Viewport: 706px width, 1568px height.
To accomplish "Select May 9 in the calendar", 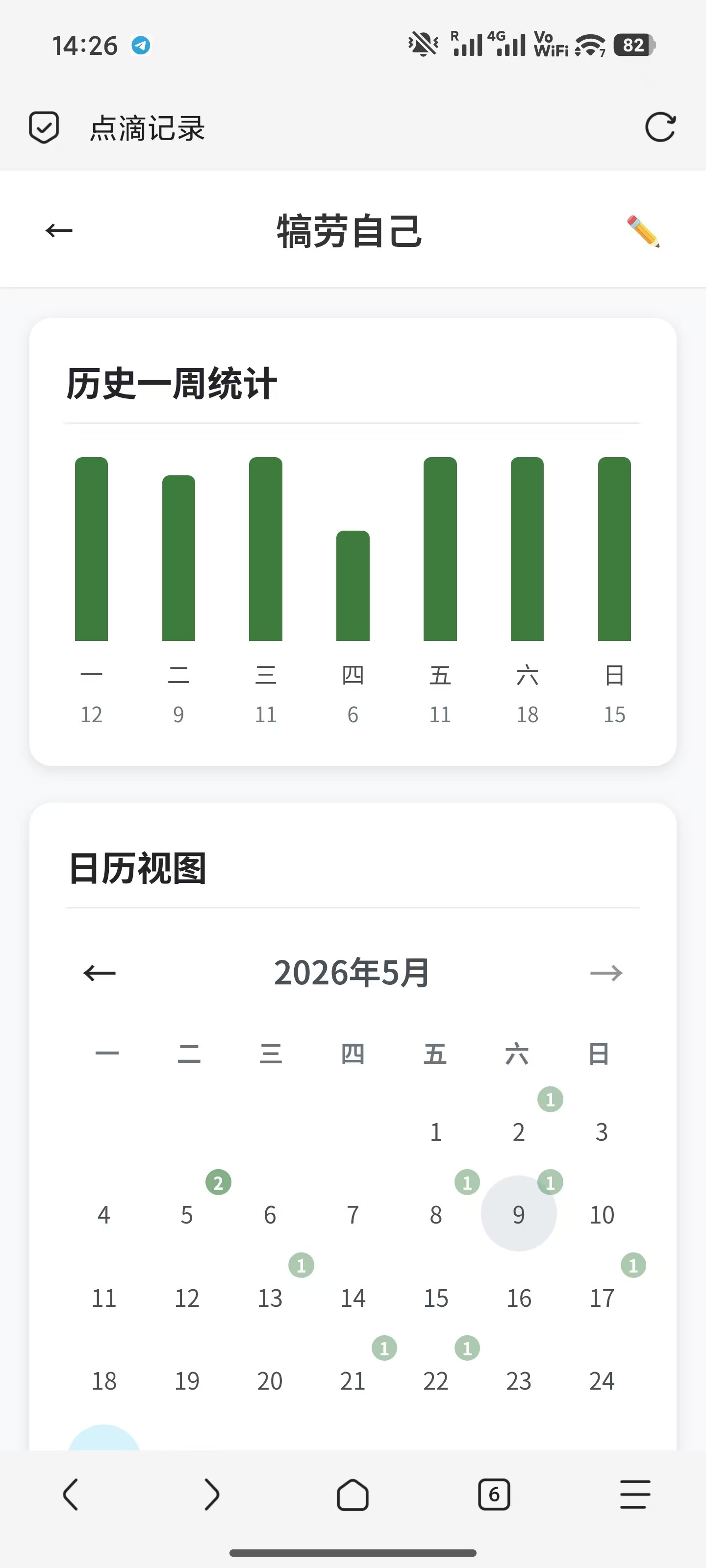I will tap(519, 1214).
